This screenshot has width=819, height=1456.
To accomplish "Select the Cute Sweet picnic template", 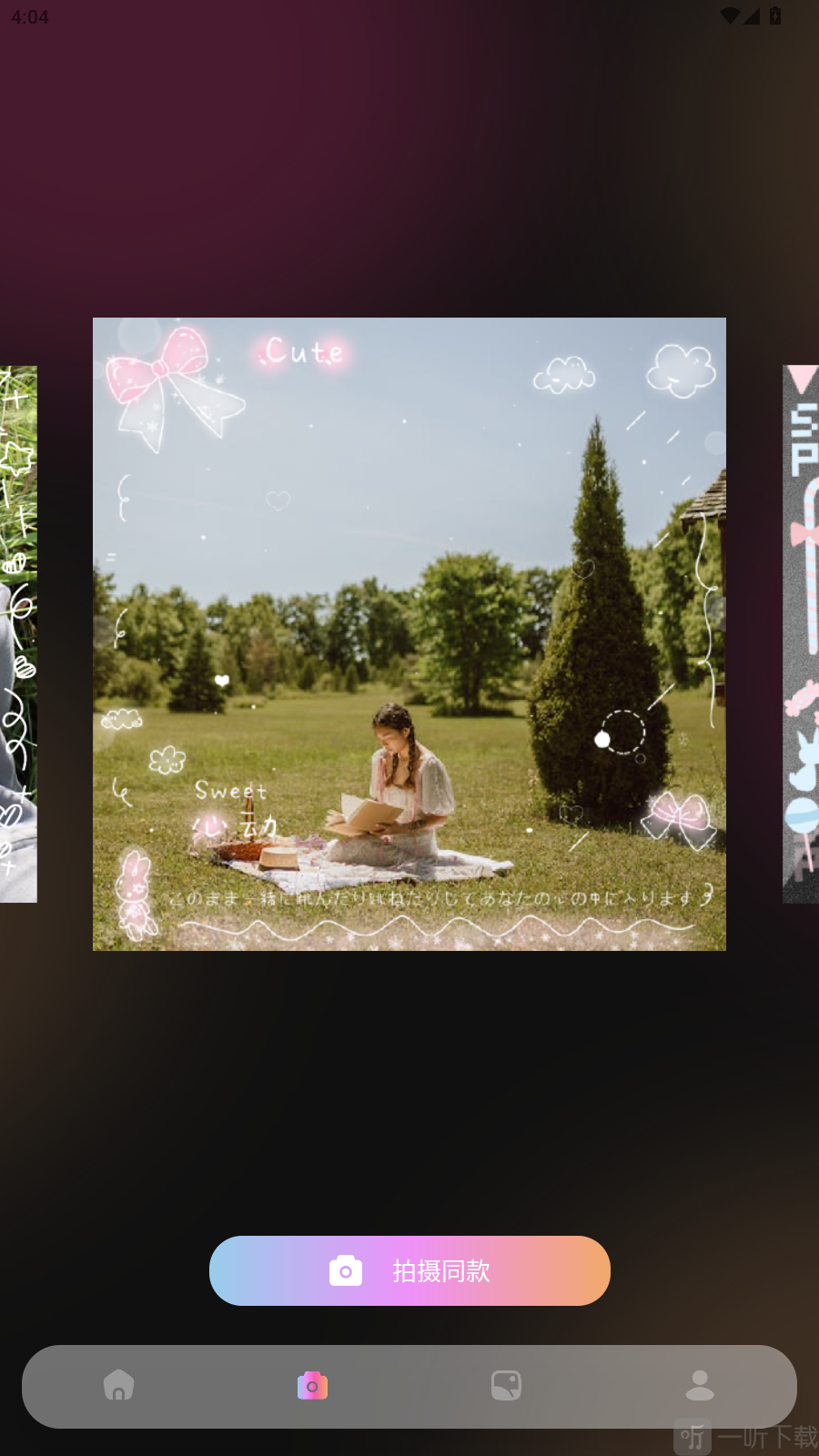I will click(x=409, y=634).
